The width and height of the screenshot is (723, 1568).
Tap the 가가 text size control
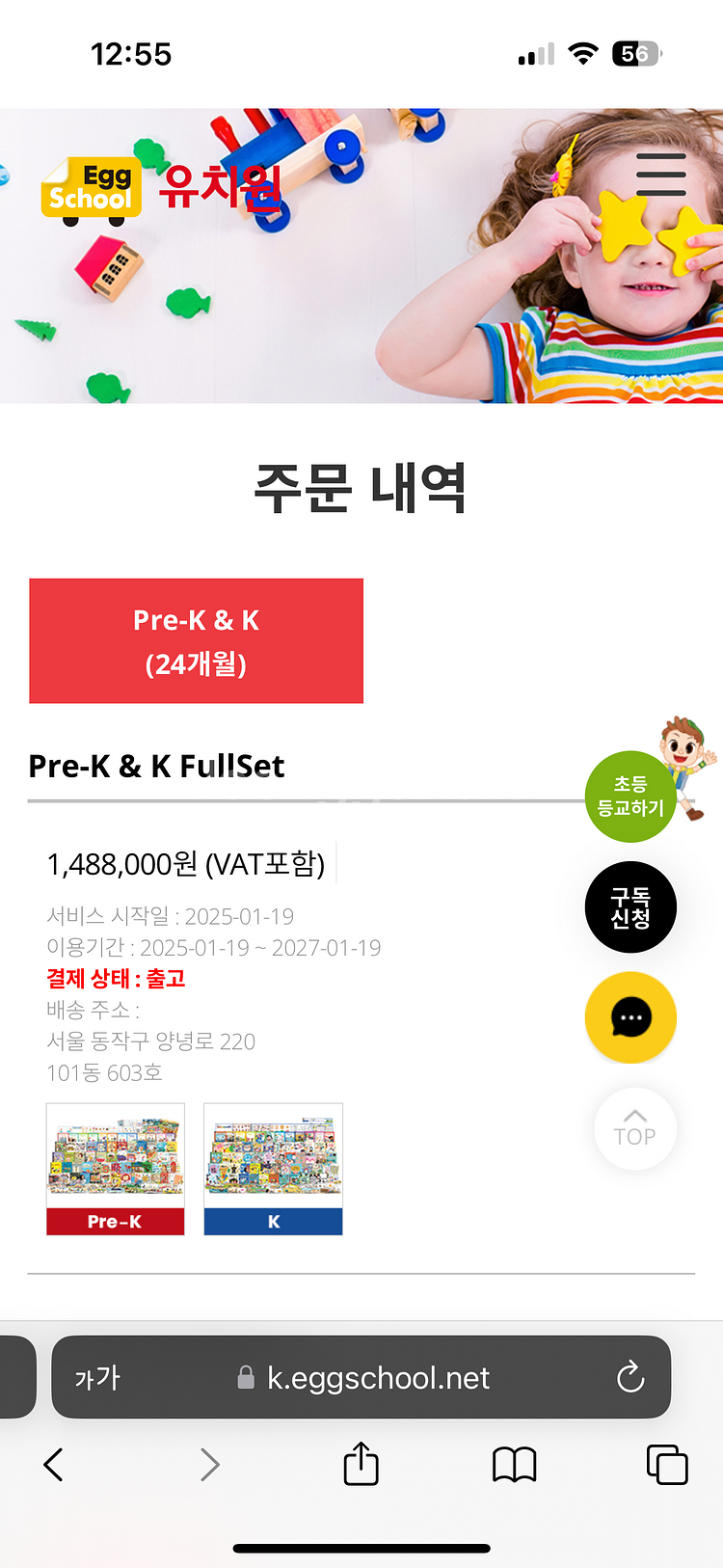97,1378
